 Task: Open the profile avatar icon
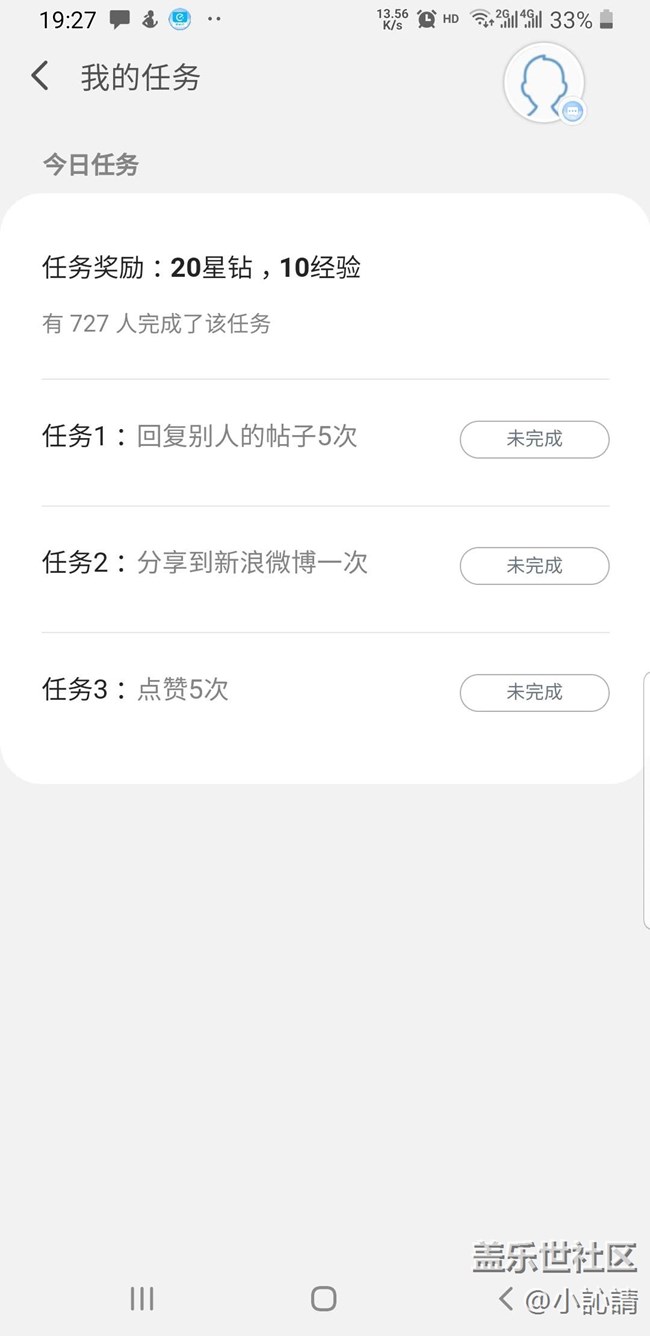544,82
